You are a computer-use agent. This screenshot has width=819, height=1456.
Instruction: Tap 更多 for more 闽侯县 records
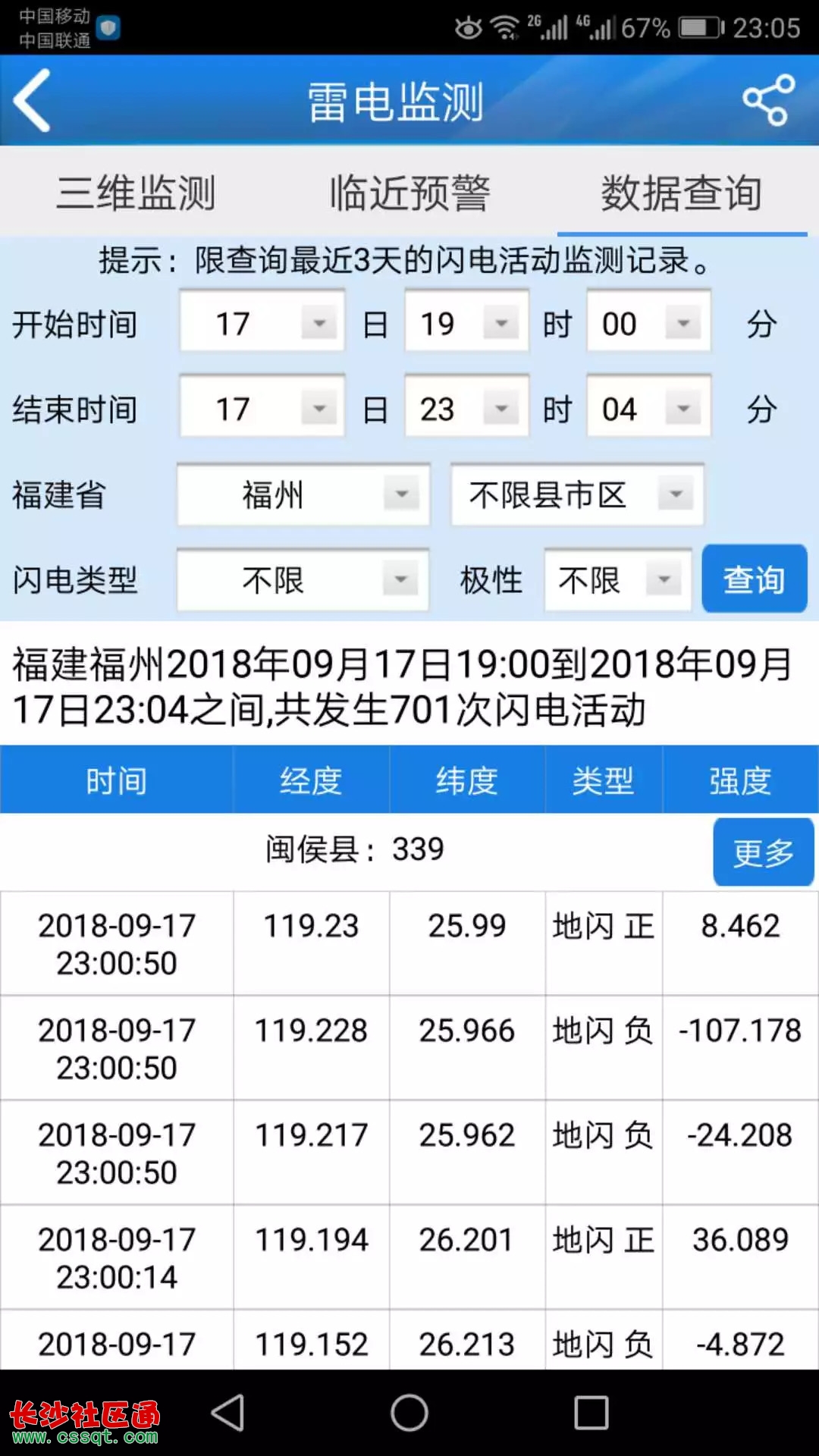(x=763, y=852)
